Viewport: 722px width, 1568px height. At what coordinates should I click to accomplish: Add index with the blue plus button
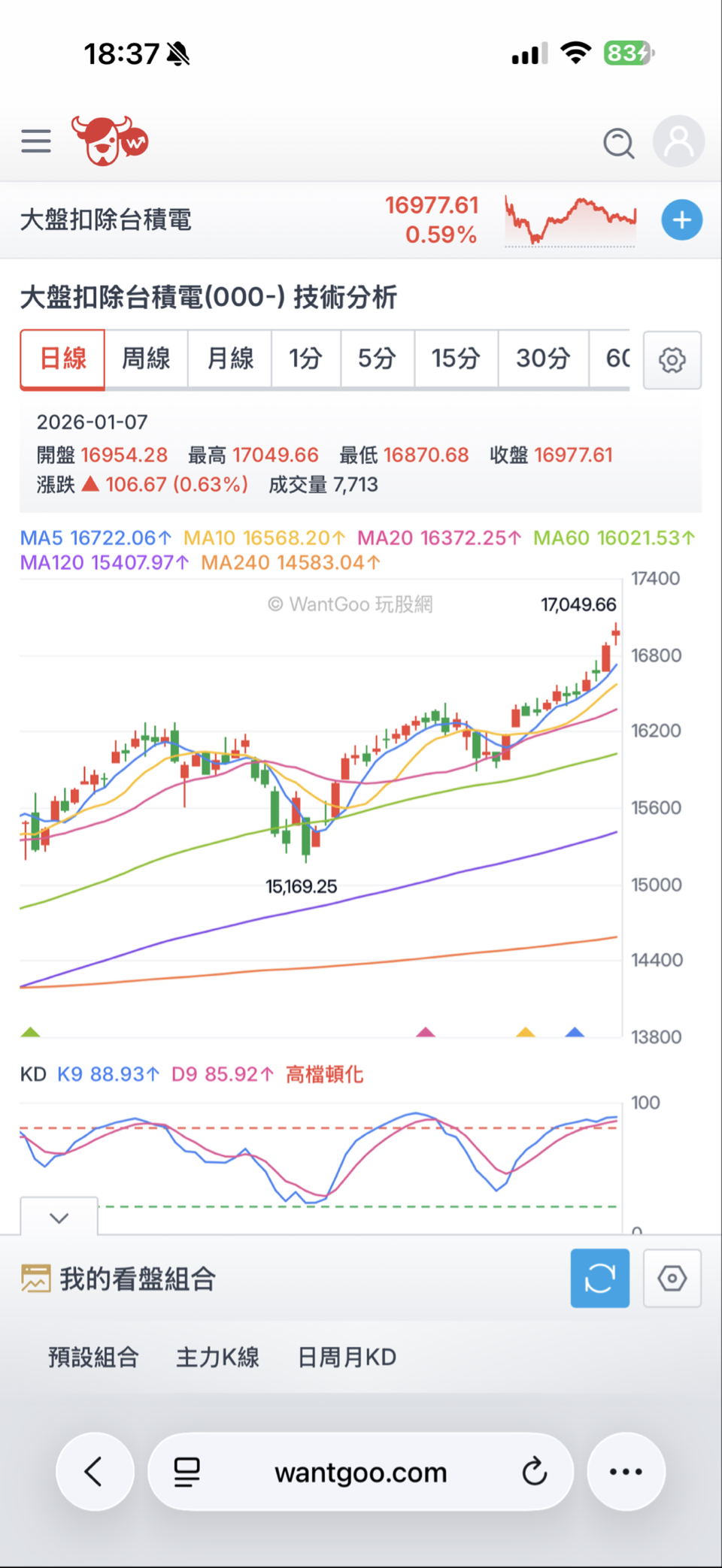[681, 220]
